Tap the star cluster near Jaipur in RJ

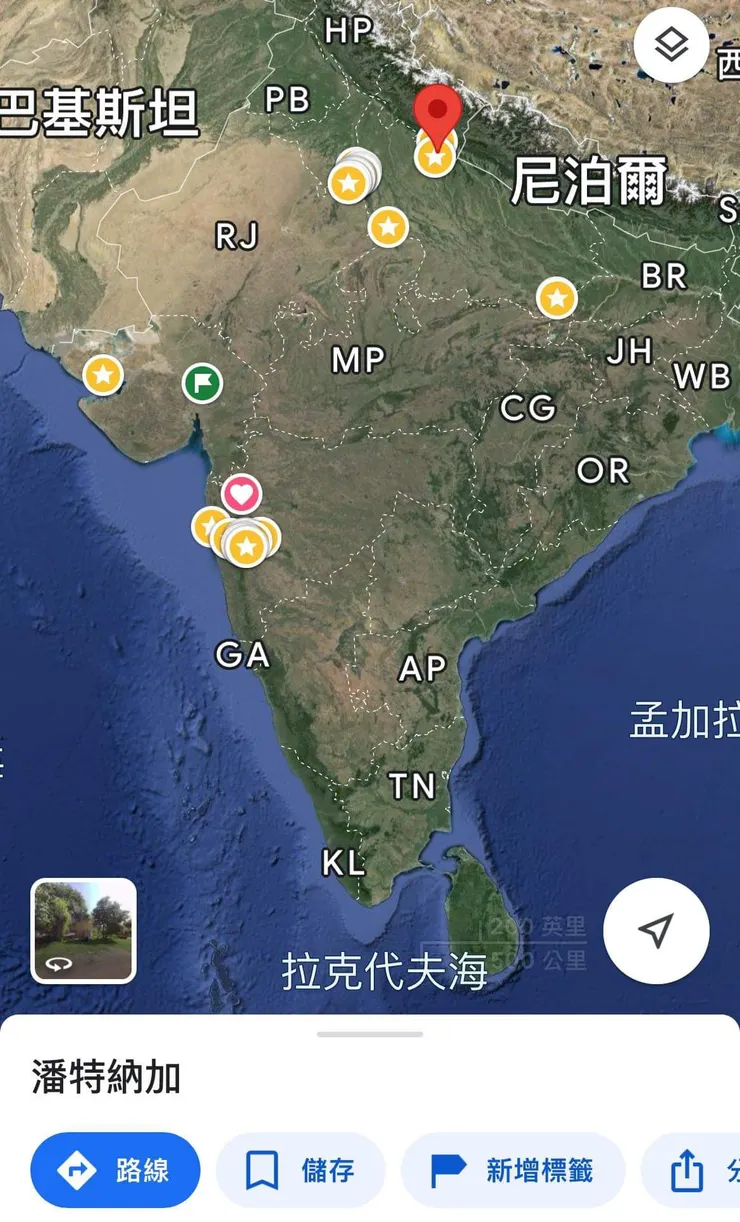click(x=350, y=182)
